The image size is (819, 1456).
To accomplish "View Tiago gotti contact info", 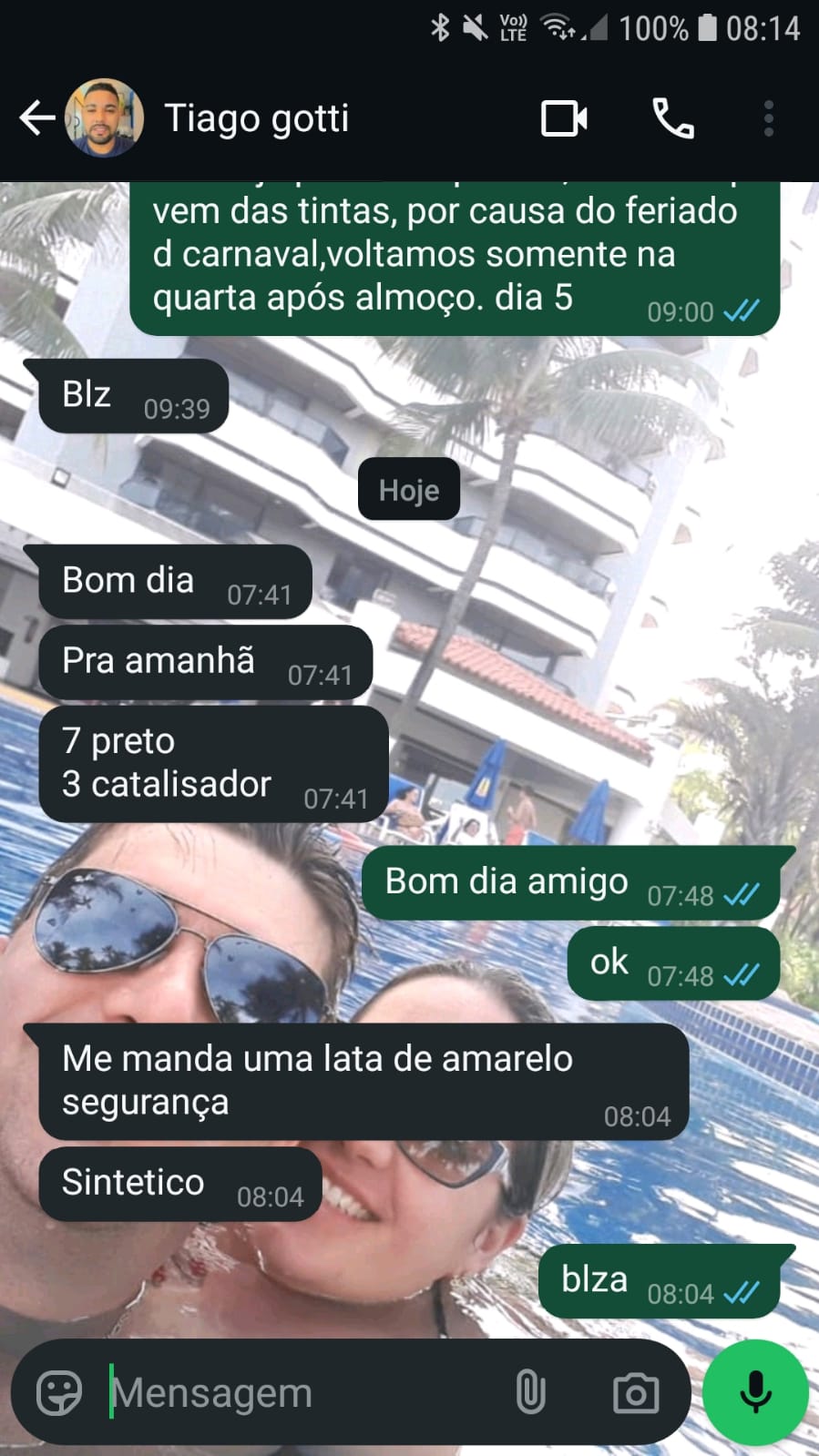I will coord(257,118).
